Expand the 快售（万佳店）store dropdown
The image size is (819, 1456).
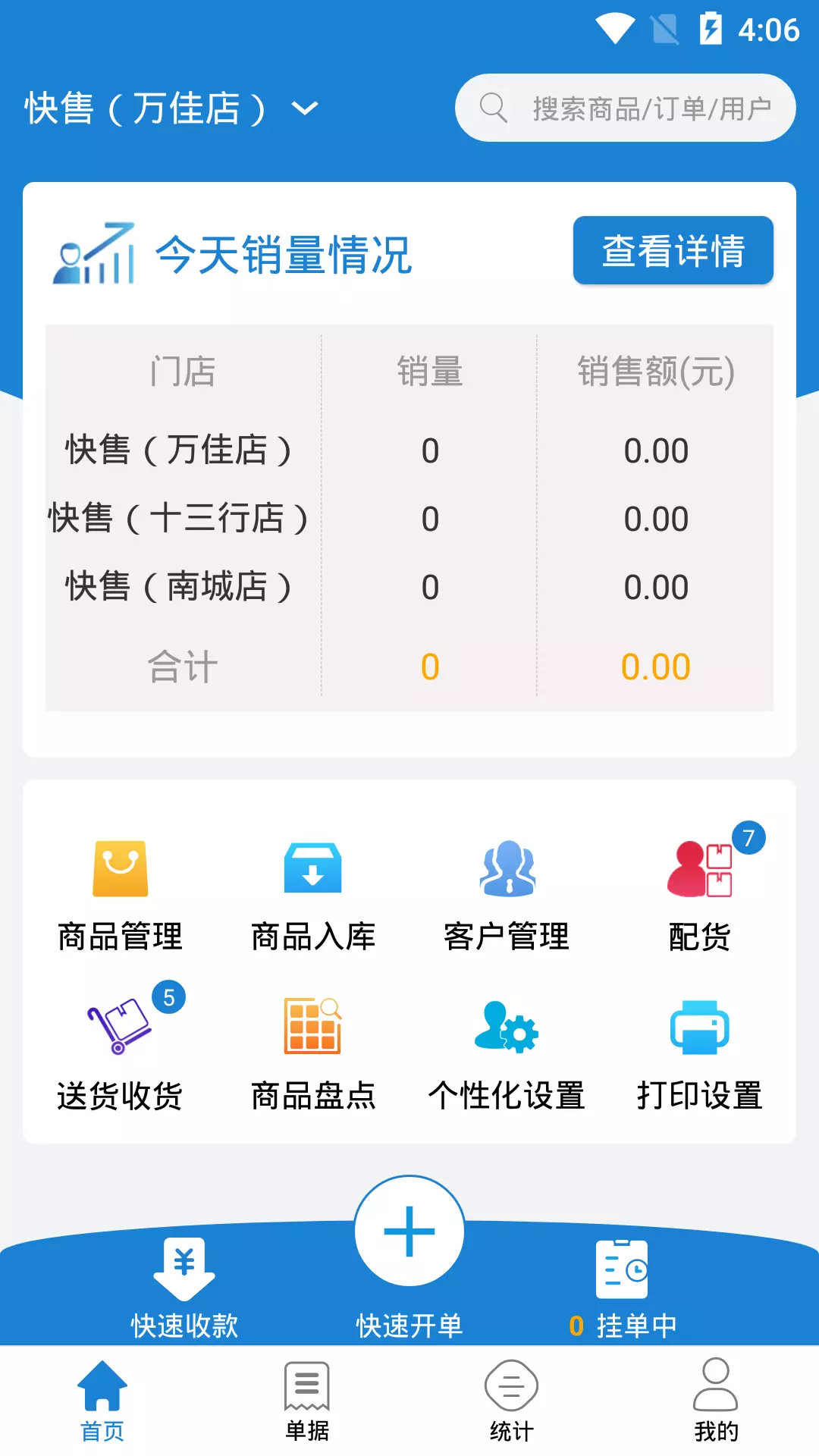tap(171, 108)
